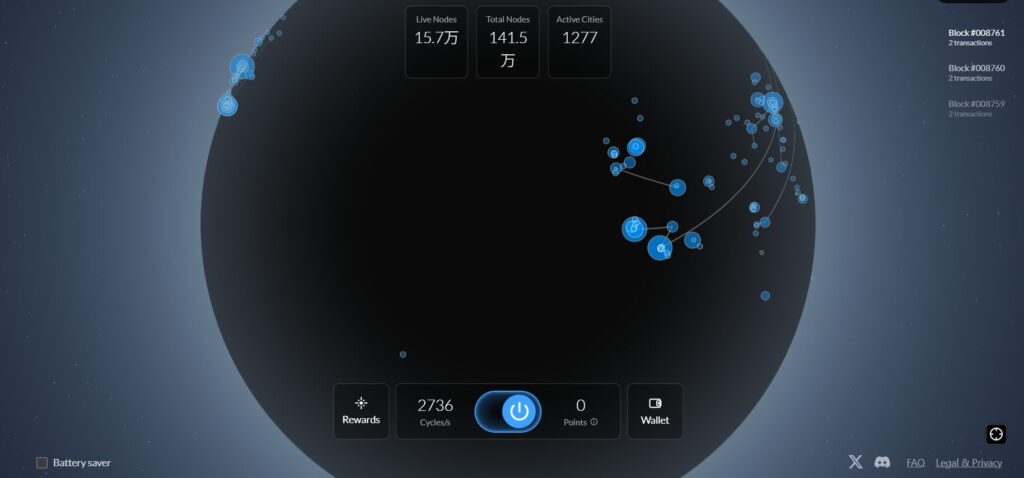
Task: Show the Points info tooltip
Action: coord(594,422)
